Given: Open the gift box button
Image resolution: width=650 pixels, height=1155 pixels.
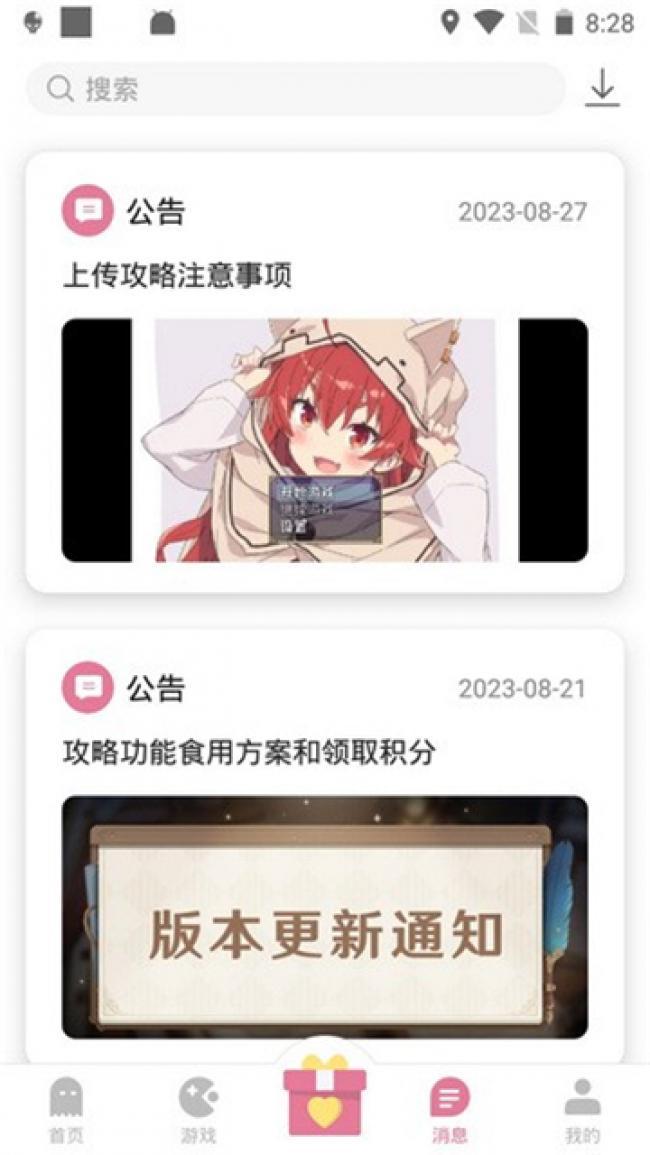Looking at the screenshot, I should coord(325,1098).
